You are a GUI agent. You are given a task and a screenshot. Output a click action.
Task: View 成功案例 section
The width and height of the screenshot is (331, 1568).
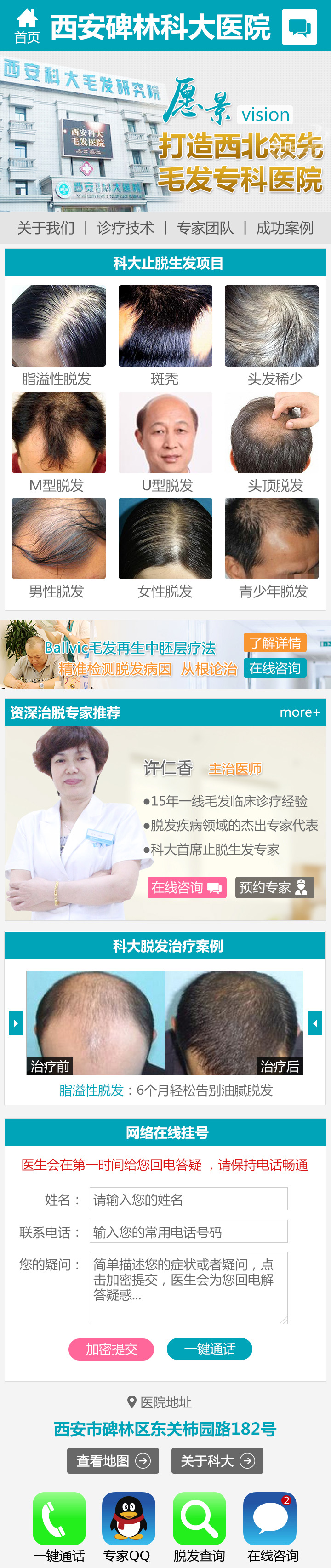click(285, 228)
